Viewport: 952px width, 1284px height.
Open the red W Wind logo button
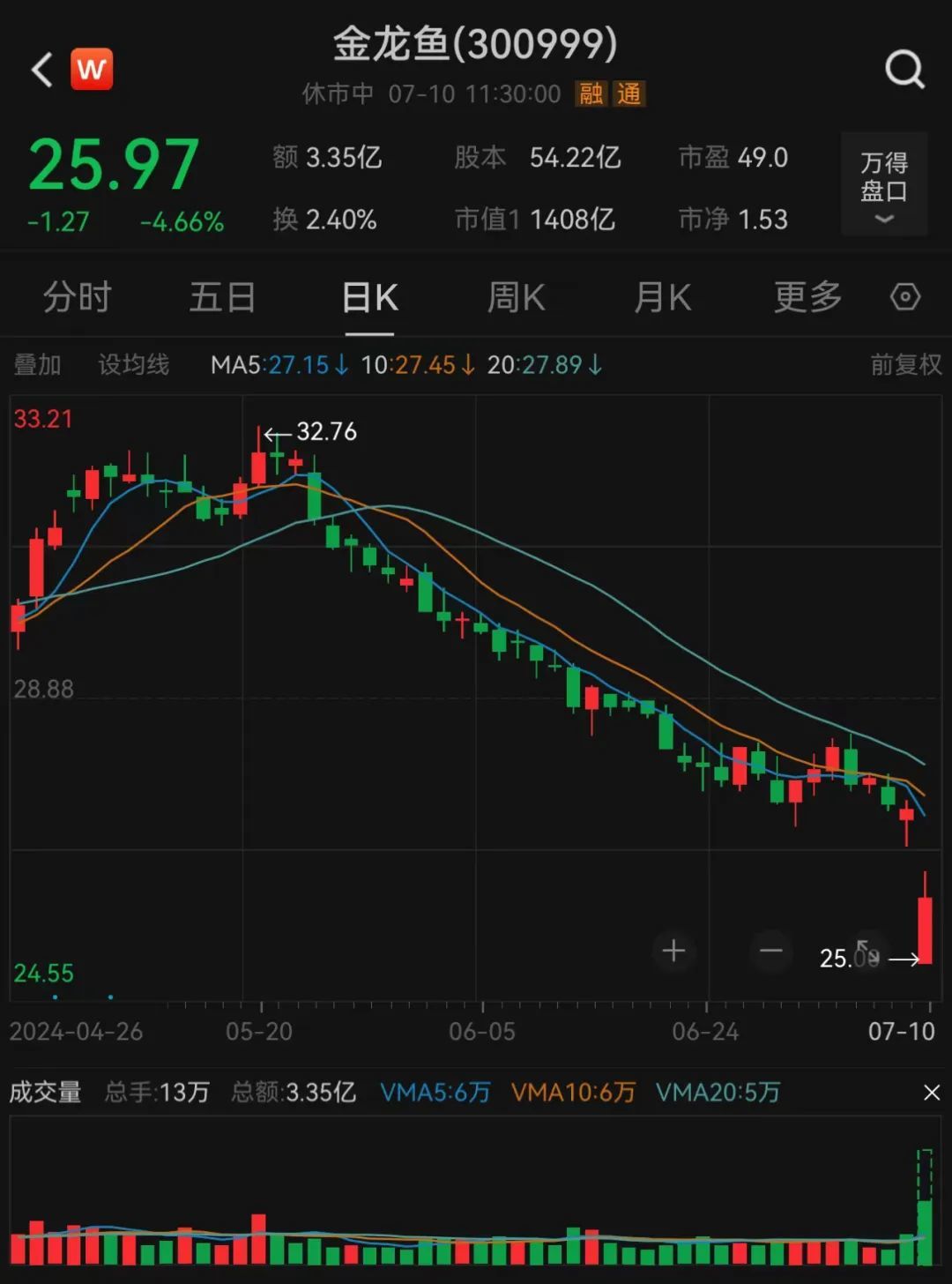[92, 70]
